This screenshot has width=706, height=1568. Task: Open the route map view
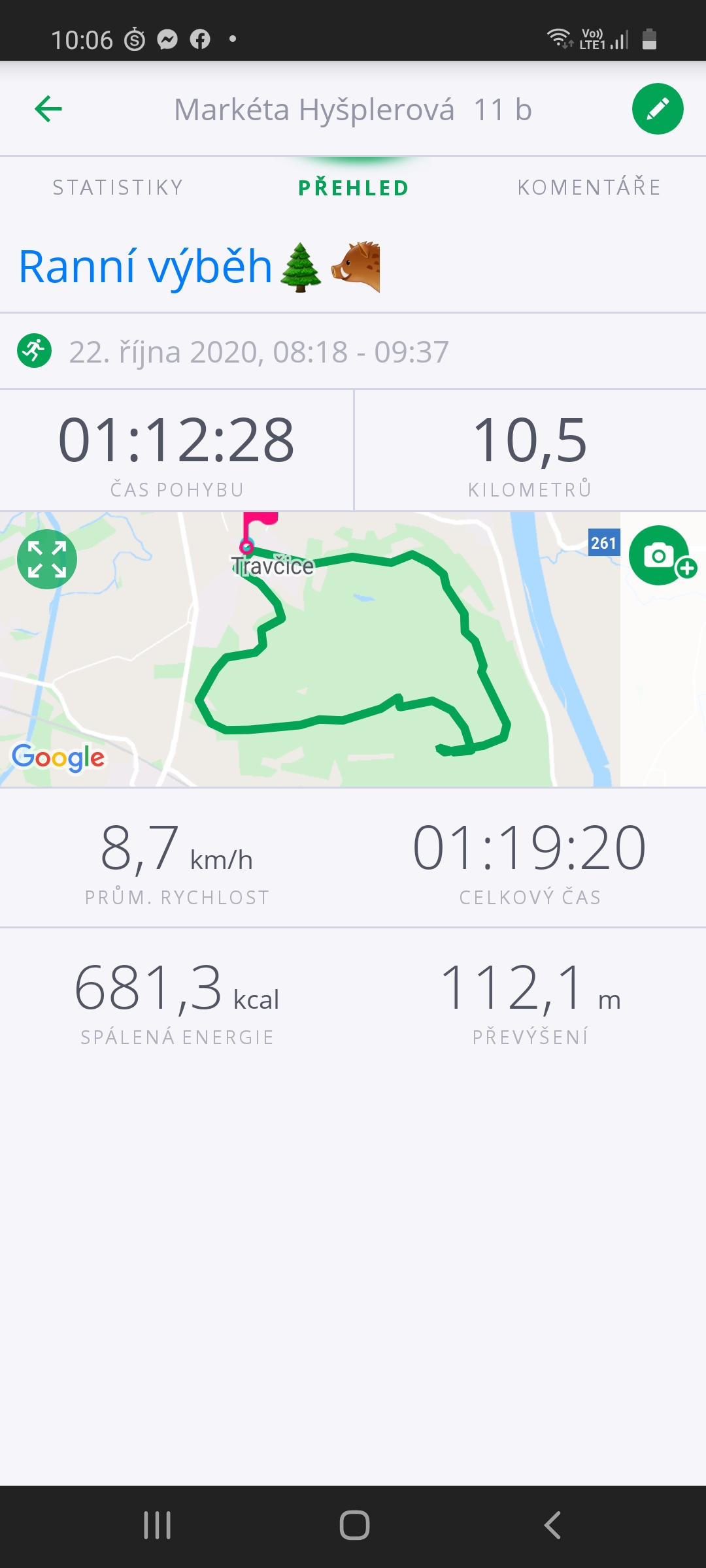pyautogui.click(x=353, y=649)
